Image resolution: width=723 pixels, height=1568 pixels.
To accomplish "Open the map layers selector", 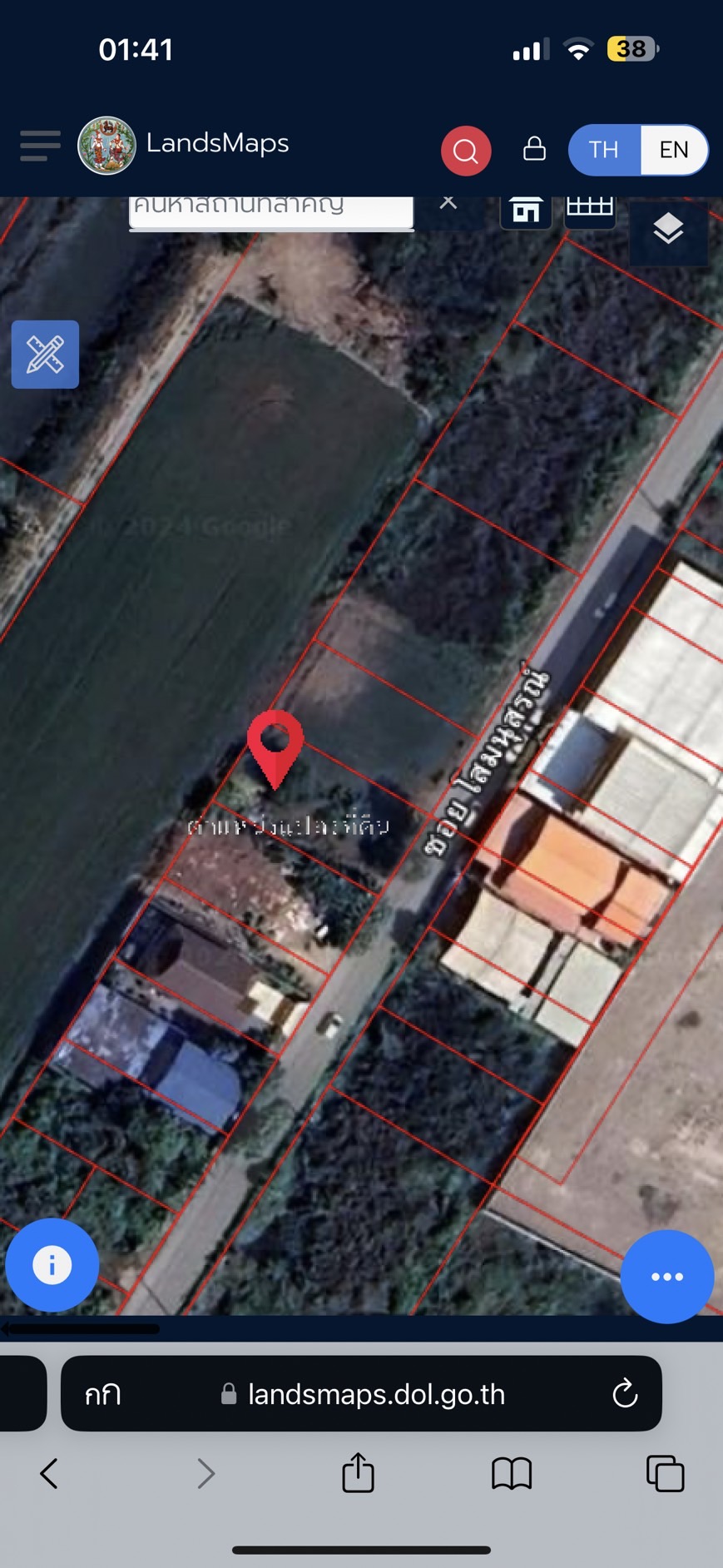I will (x=668, y=230).
